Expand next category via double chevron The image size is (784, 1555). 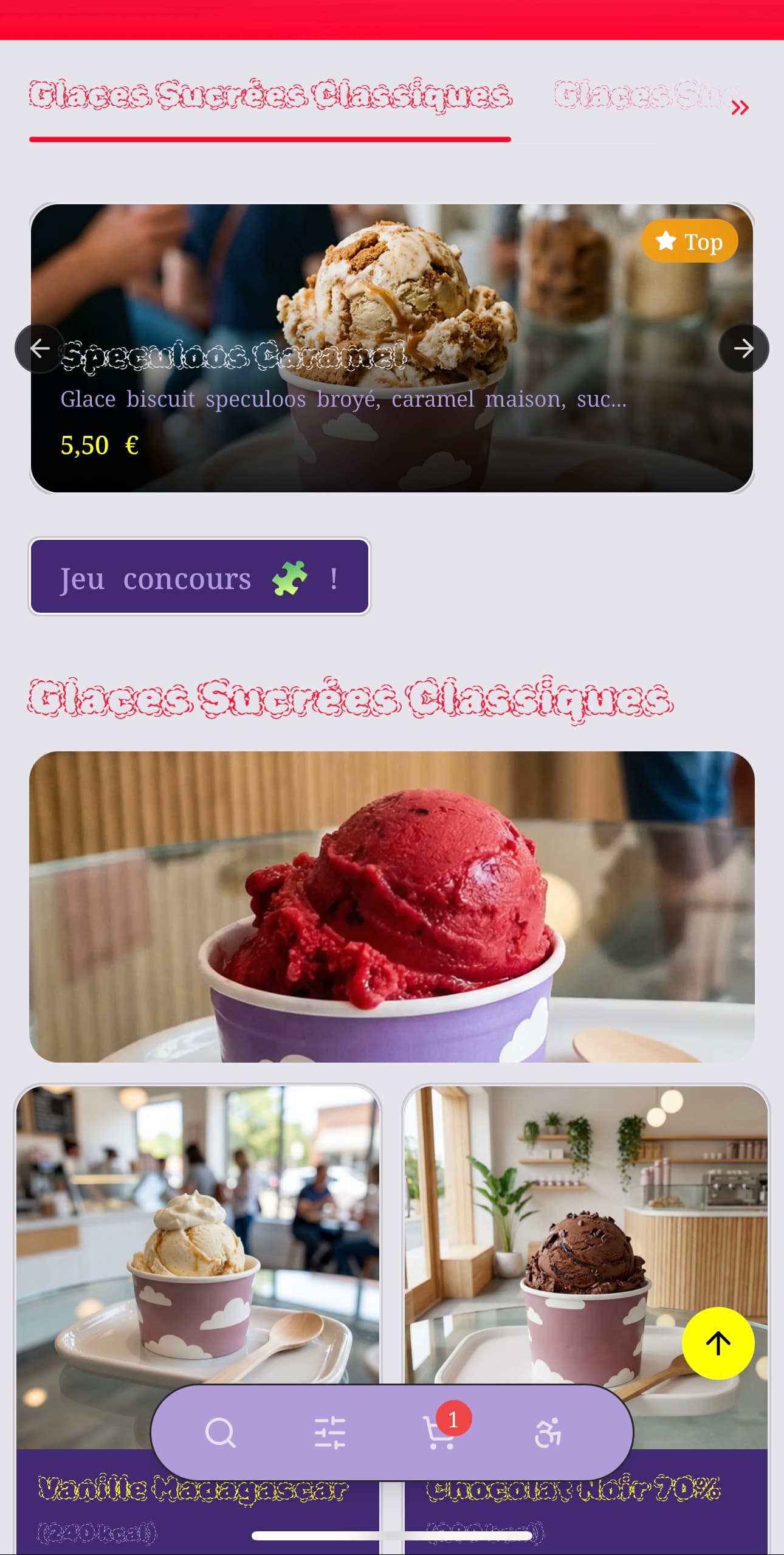(740, 106)
